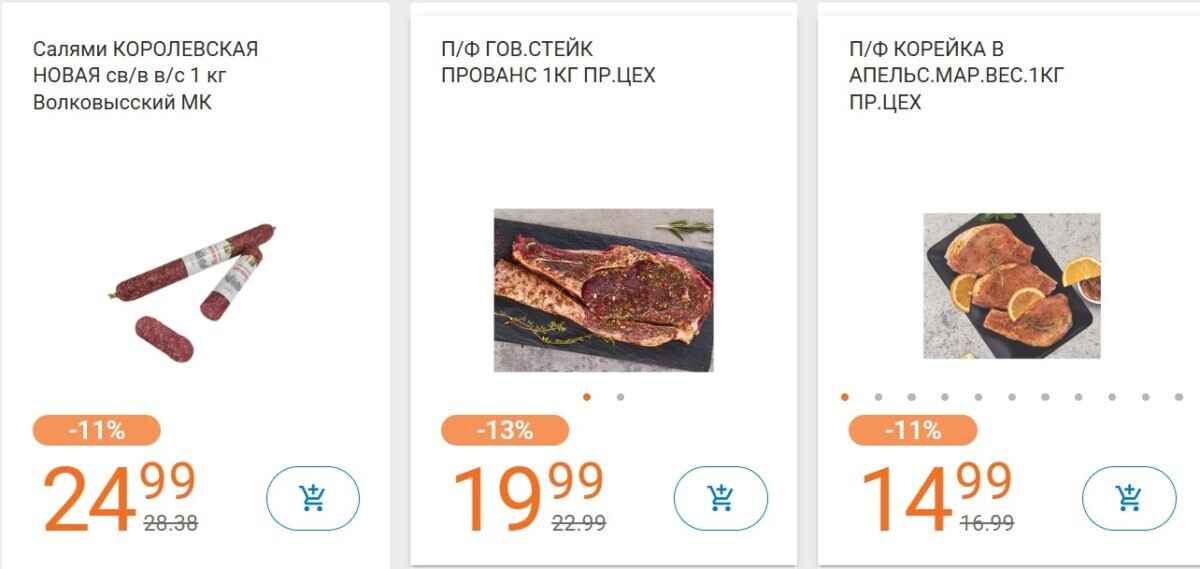Add ГОВ.СТЕЙК ПРОВАНС to the cart

tap(720, 497)
